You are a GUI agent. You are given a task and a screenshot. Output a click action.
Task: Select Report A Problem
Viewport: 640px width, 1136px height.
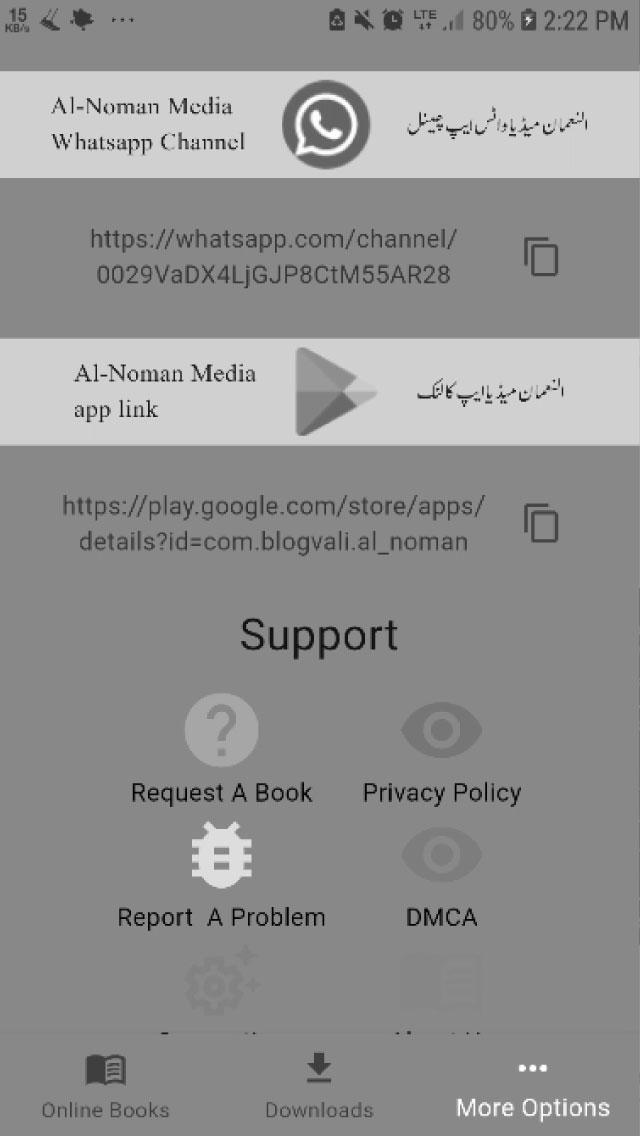tap(221, 877)
